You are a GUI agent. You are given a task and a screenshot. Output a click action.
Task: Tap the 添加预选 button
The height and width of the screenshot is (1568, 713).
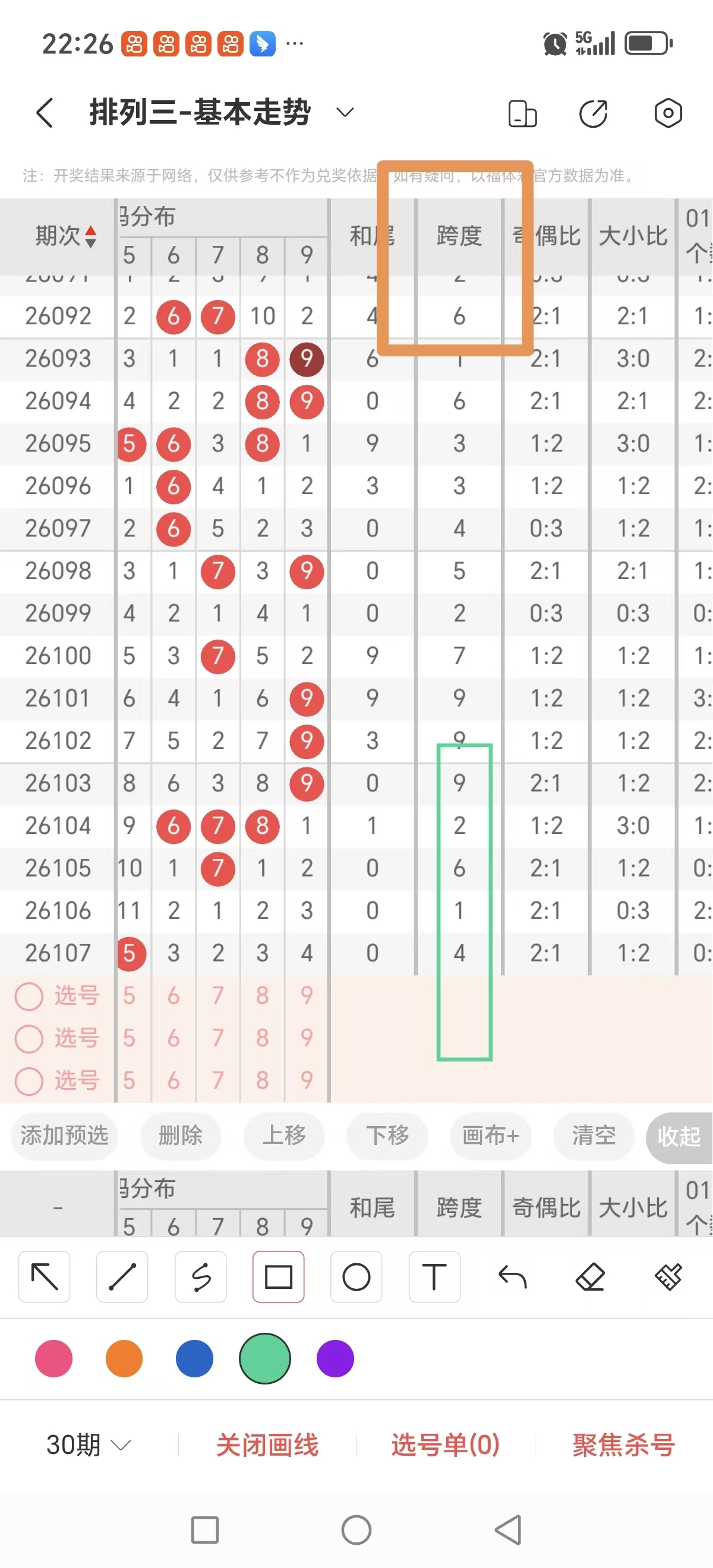64,1135
